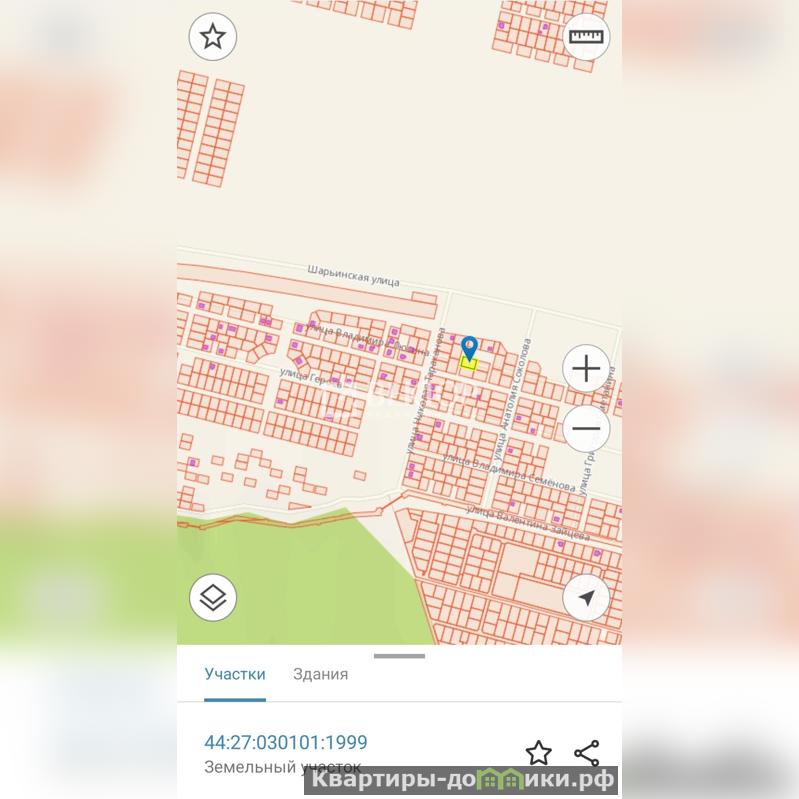Add parcel 44:27:030101:1999 to favorites
The image size is (799, 799).
coord(539,752)
